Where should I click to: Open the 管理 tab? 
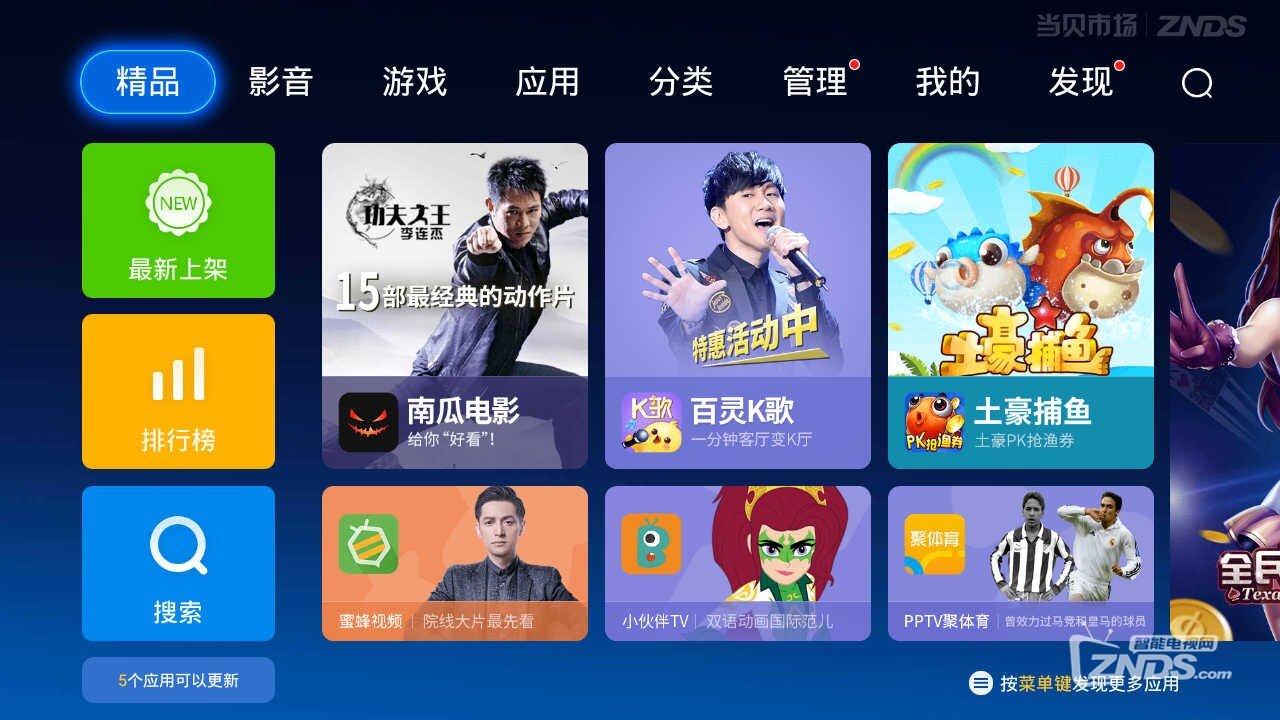[x=815, y=82]
